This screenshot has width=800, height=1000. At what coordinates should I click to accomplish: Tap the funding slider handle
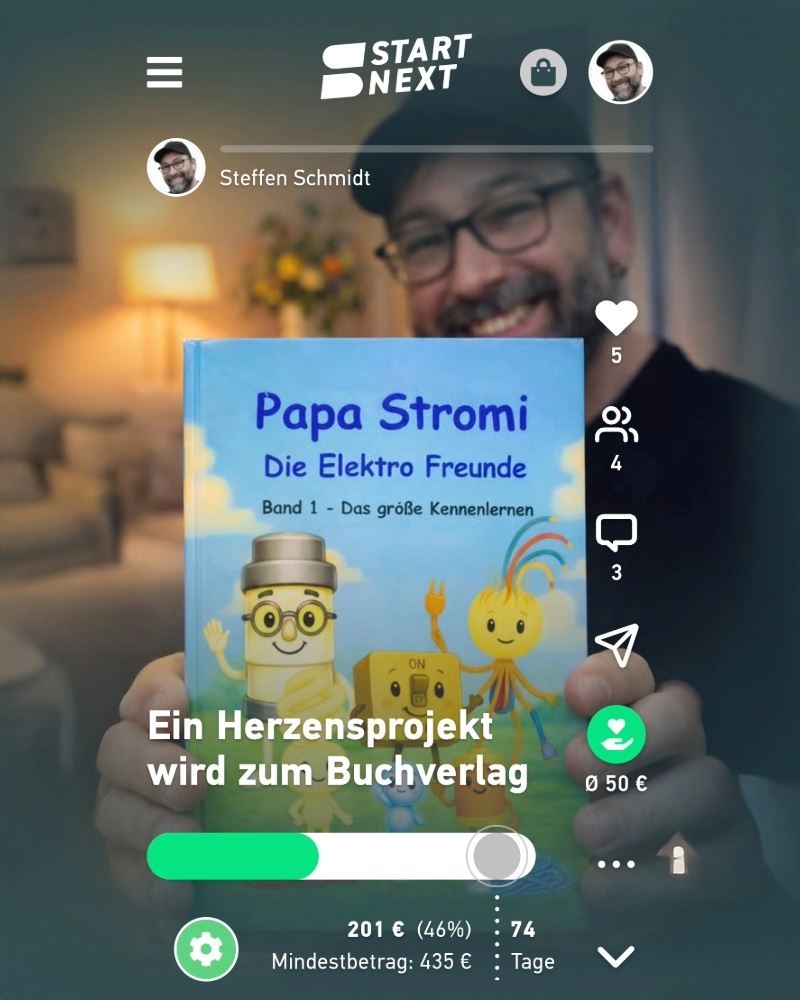pos(496,855)
